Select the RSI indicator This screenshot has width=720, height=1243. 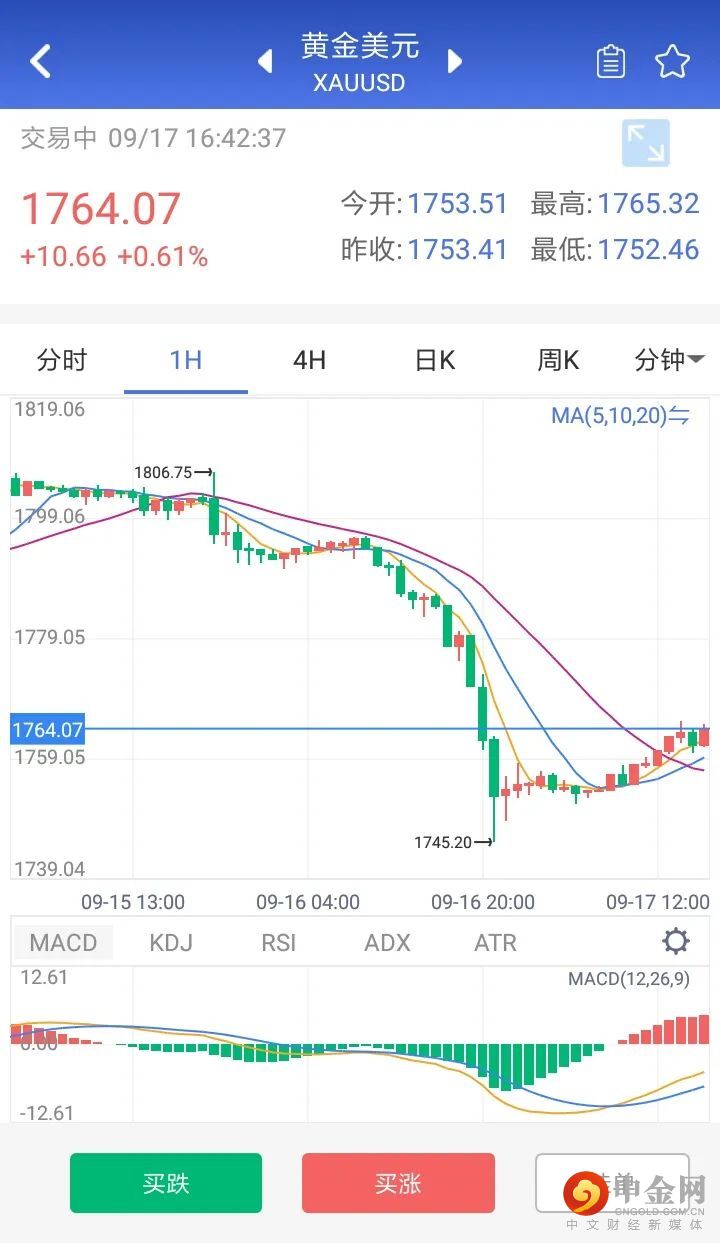pyautogui.click(x=279, y=942)
